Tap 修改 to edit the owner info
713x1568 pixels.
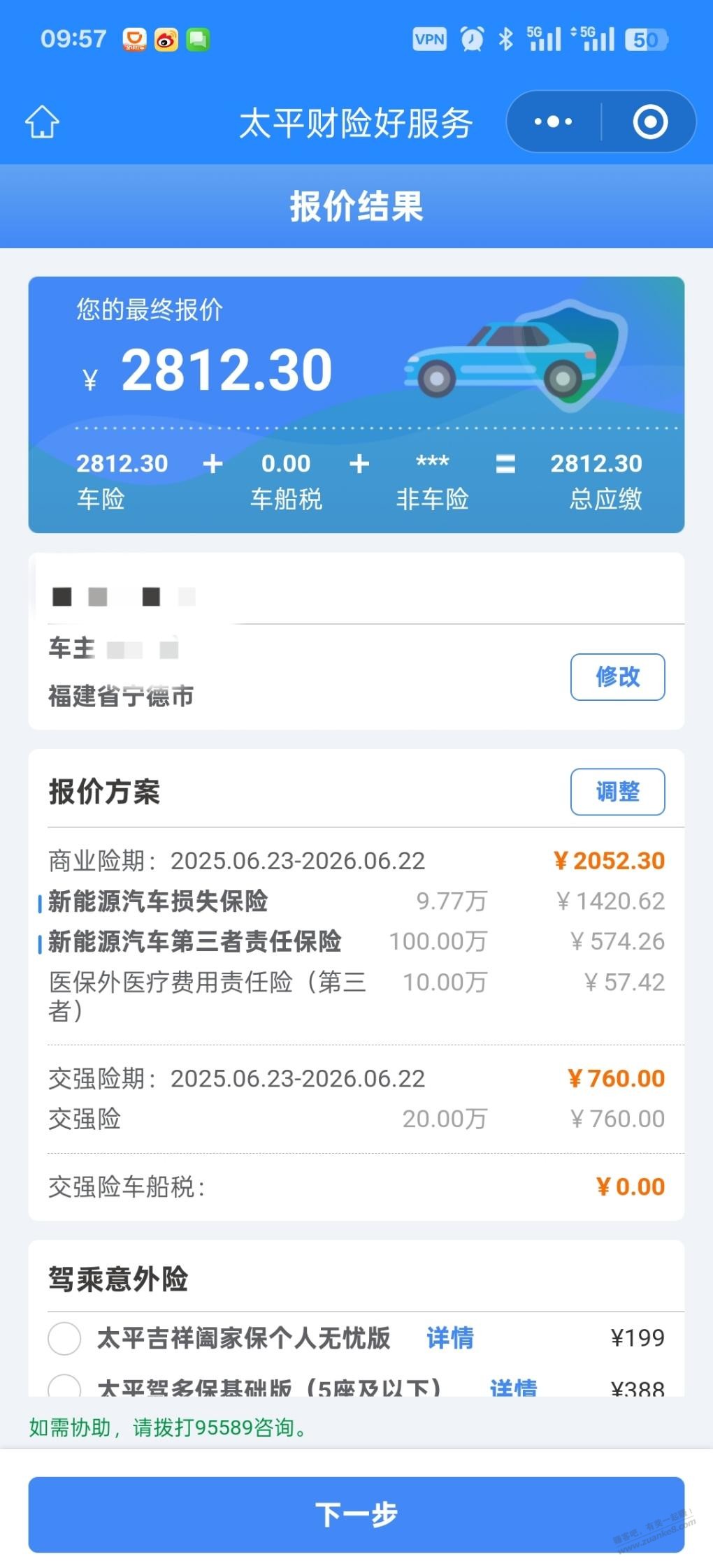pos(617,676)
